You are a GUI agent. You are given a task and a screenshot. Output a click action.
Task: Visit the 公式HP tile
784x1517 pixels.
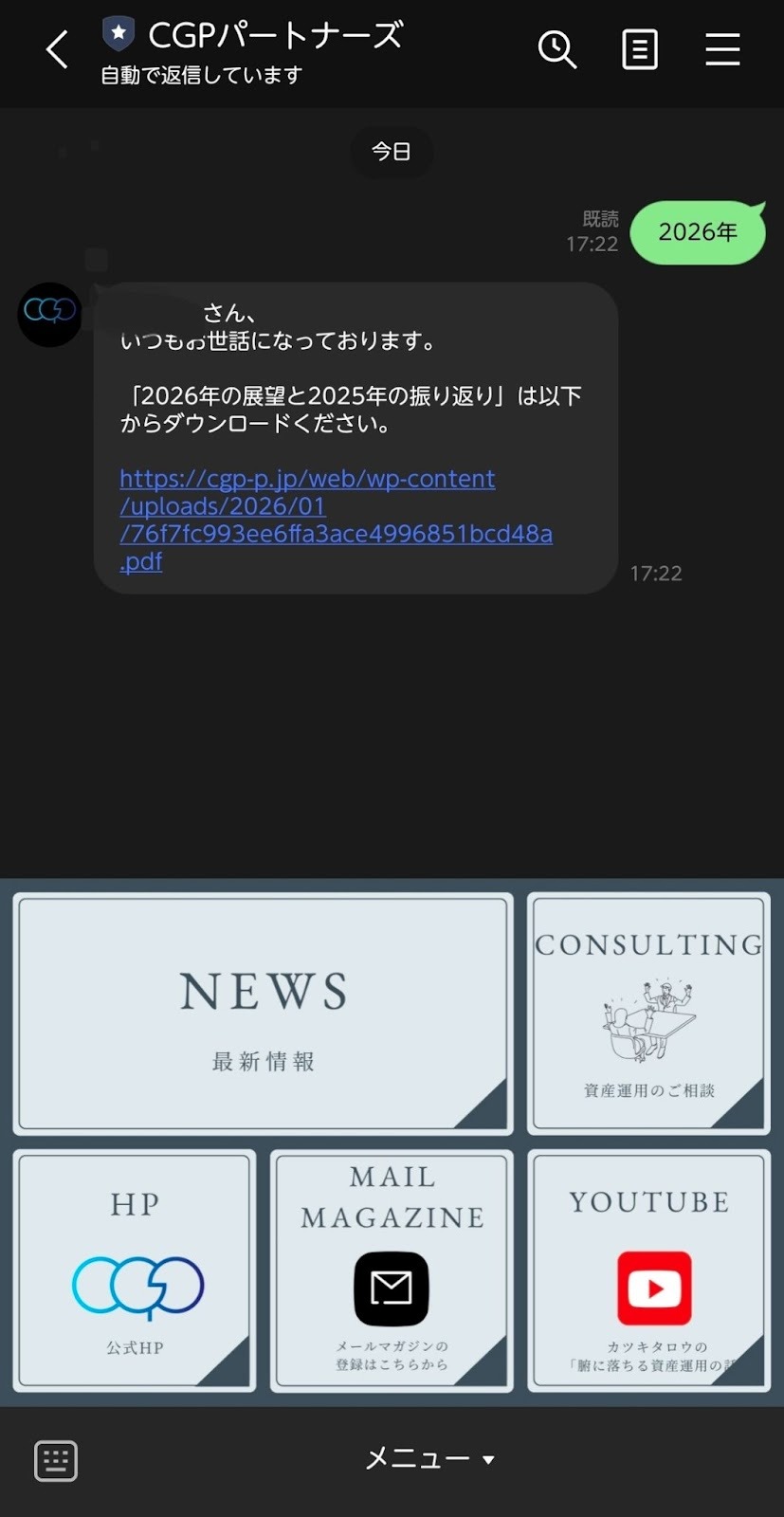tap(135, 1270)
